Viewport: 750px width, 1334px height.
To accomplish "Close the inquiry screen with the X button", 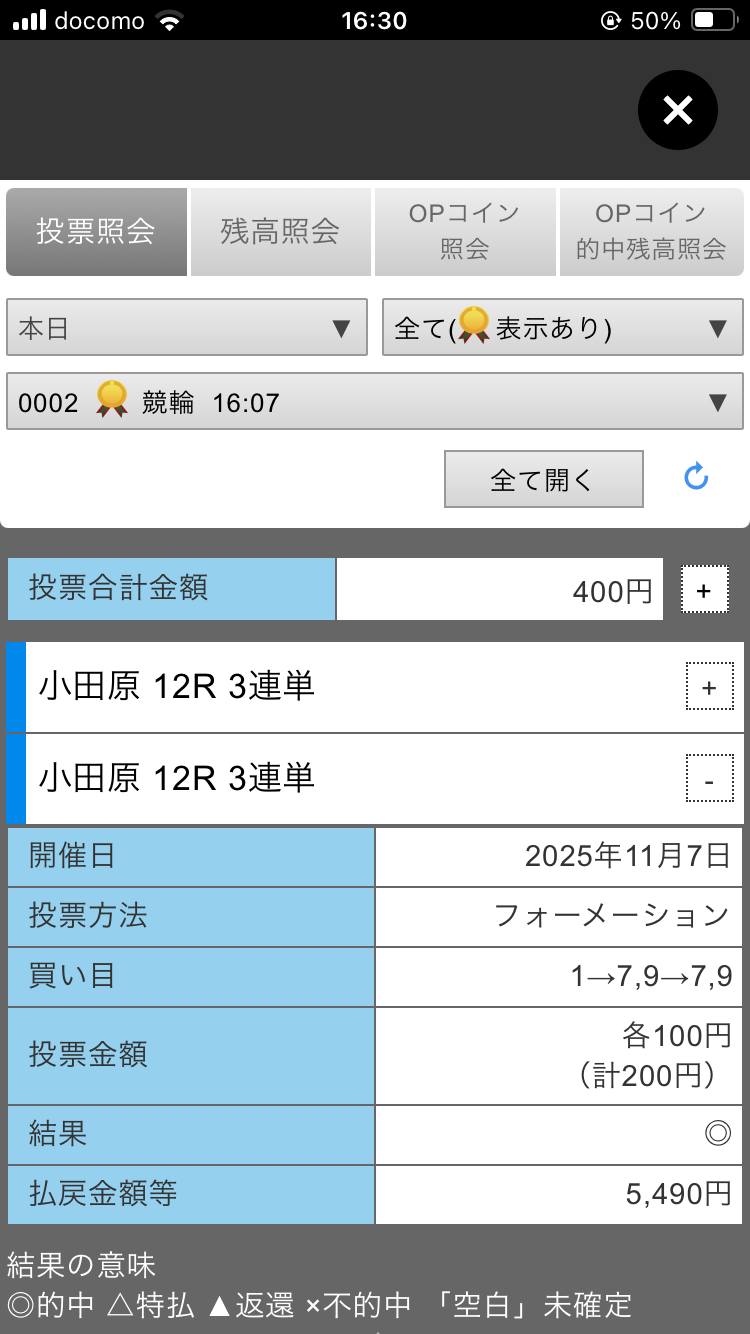I will click(x=677, y=110).
